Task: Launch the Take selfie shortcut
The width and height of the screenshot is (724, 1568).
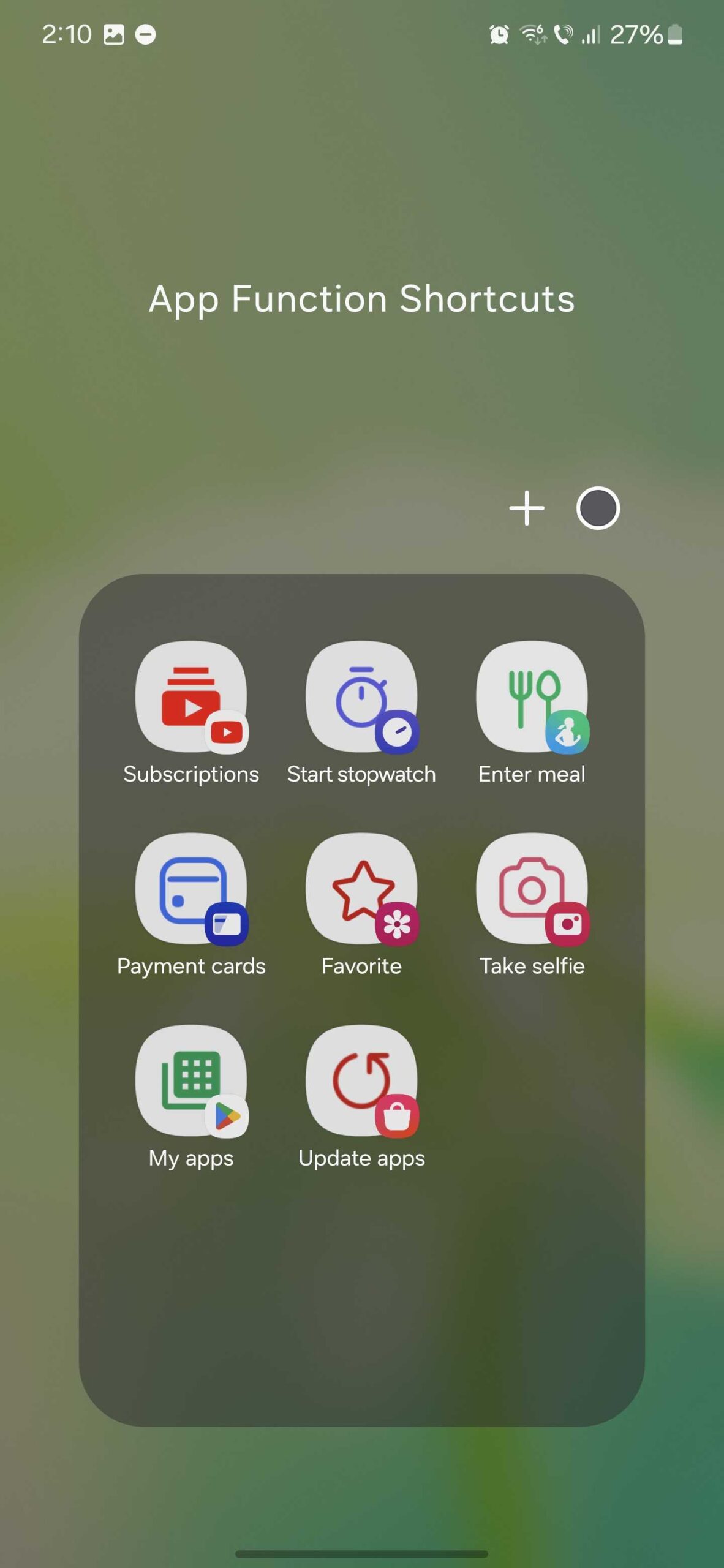Action: click(532, 889)
